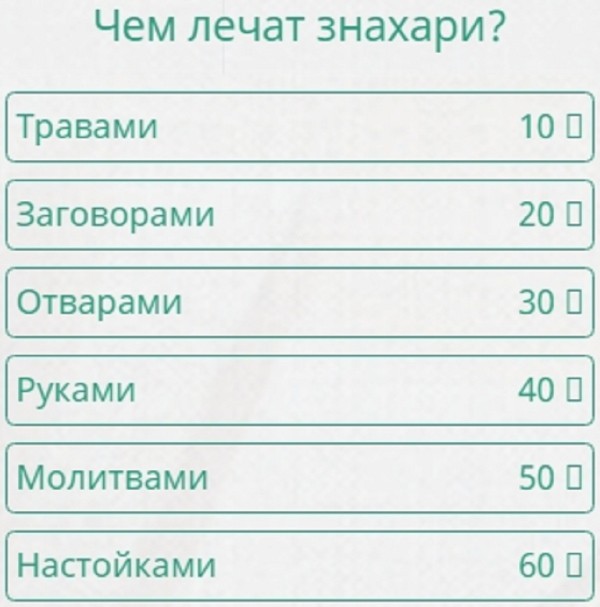The height and width of the screenshot is (607, 600).
Task: Select the answer Травами
Action: click(x=300, y=127)
